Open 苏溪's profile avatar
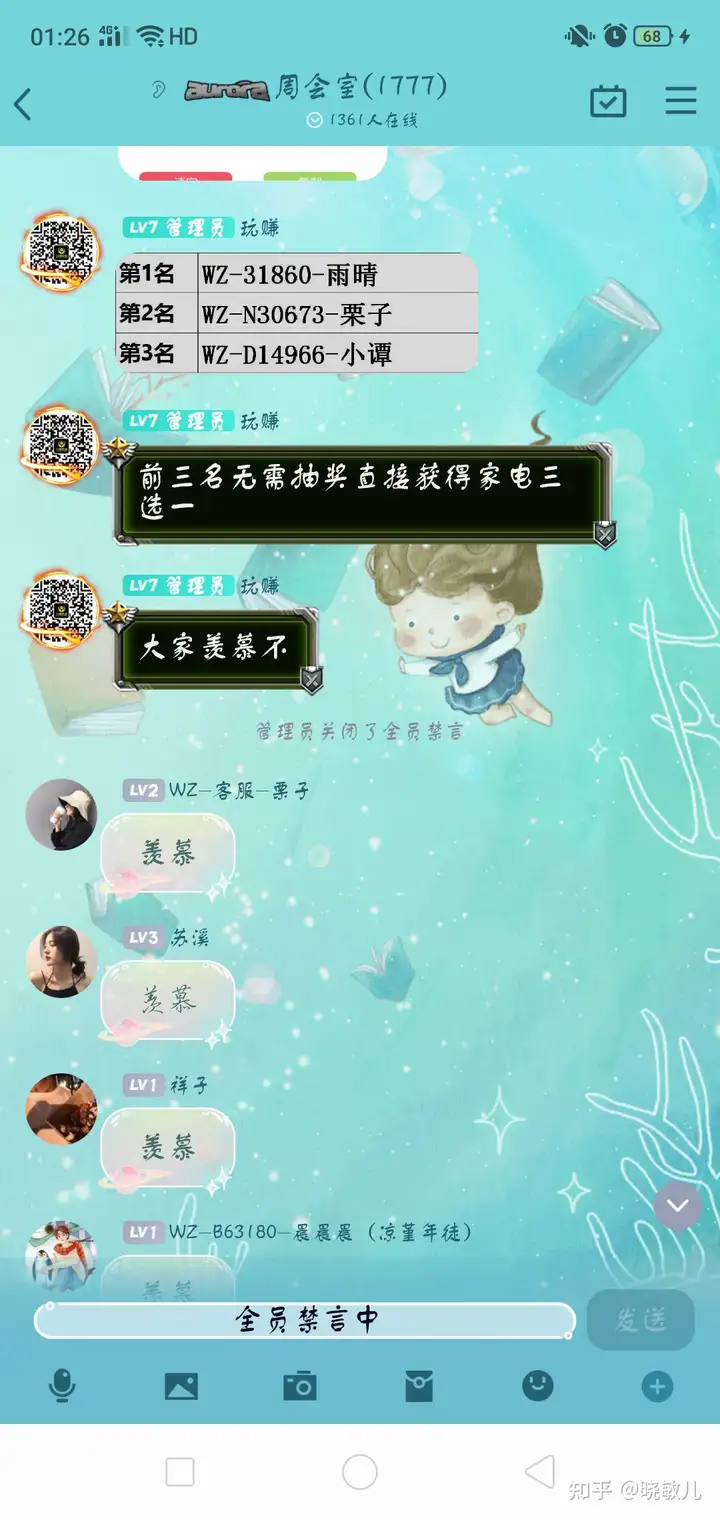The width and height of the screenshot is (720, 1520). pos(61,962)
